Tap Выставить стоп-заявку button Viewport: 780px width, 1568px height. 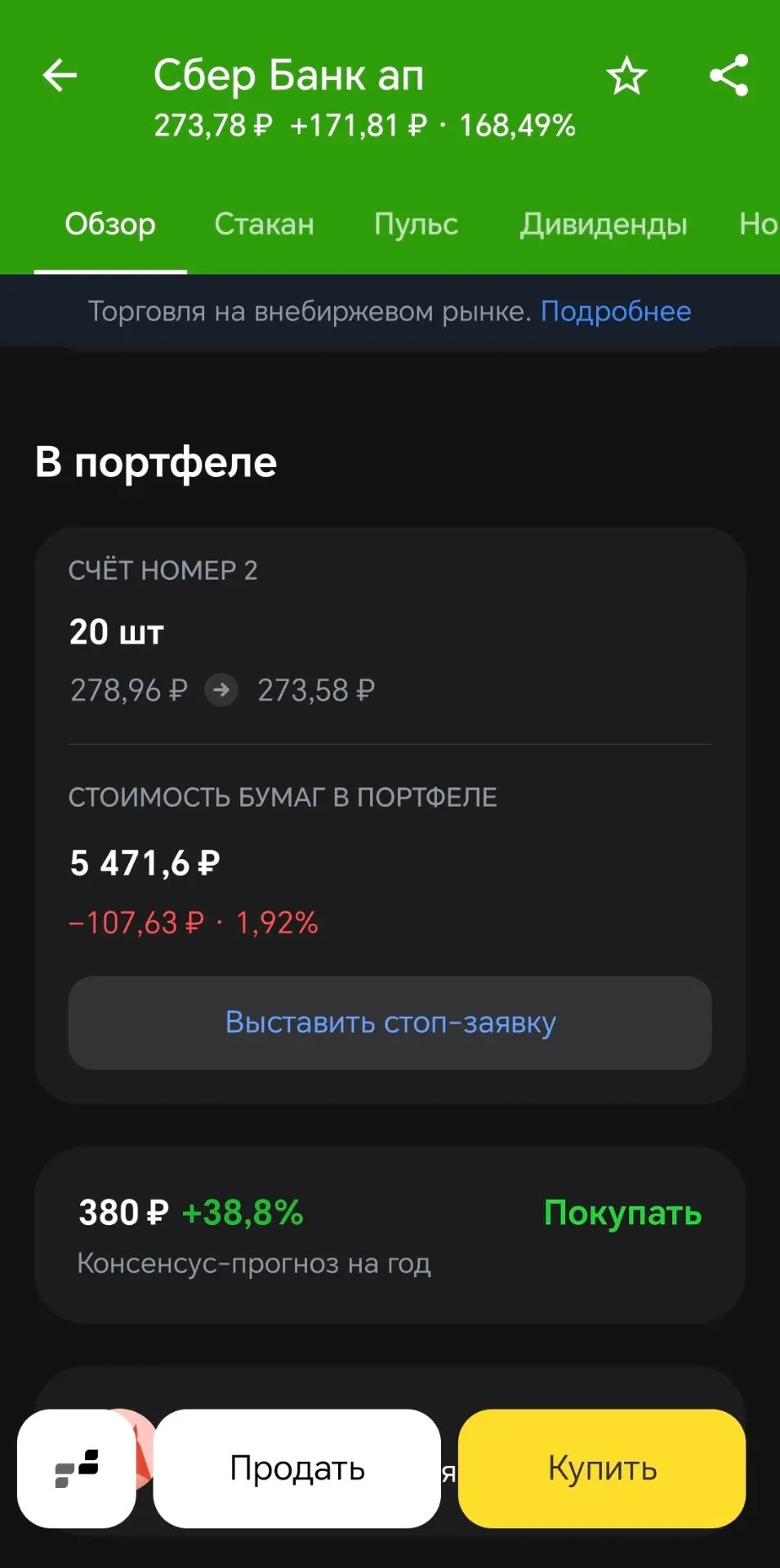(x=390, y=1022)
